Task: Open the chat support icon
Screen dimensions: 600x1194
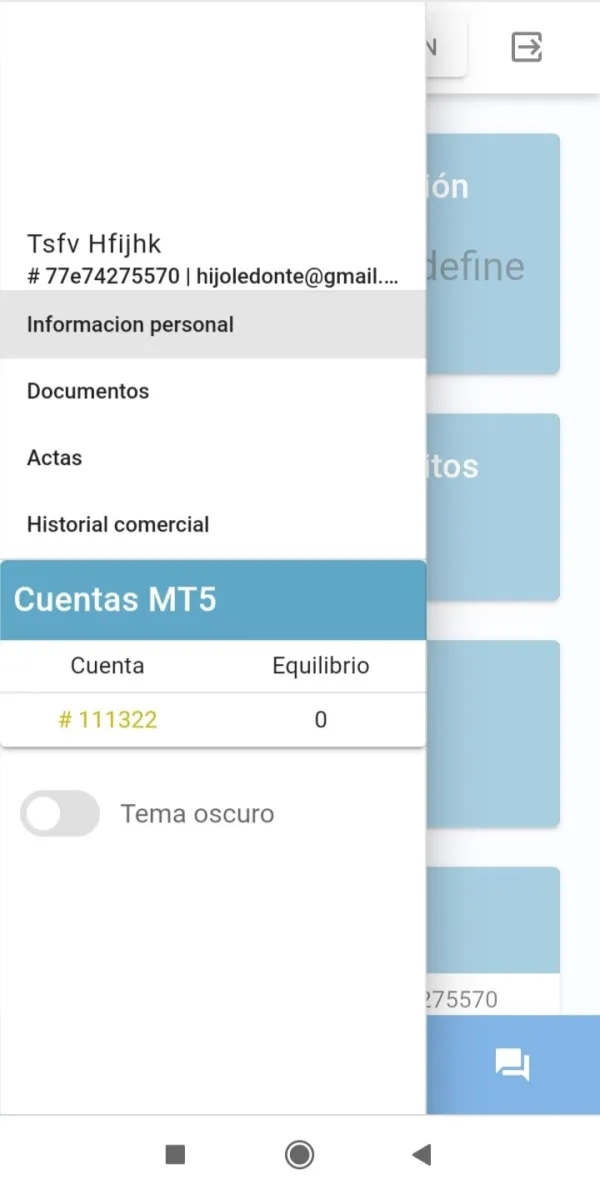Action: tap(512, 1065)
